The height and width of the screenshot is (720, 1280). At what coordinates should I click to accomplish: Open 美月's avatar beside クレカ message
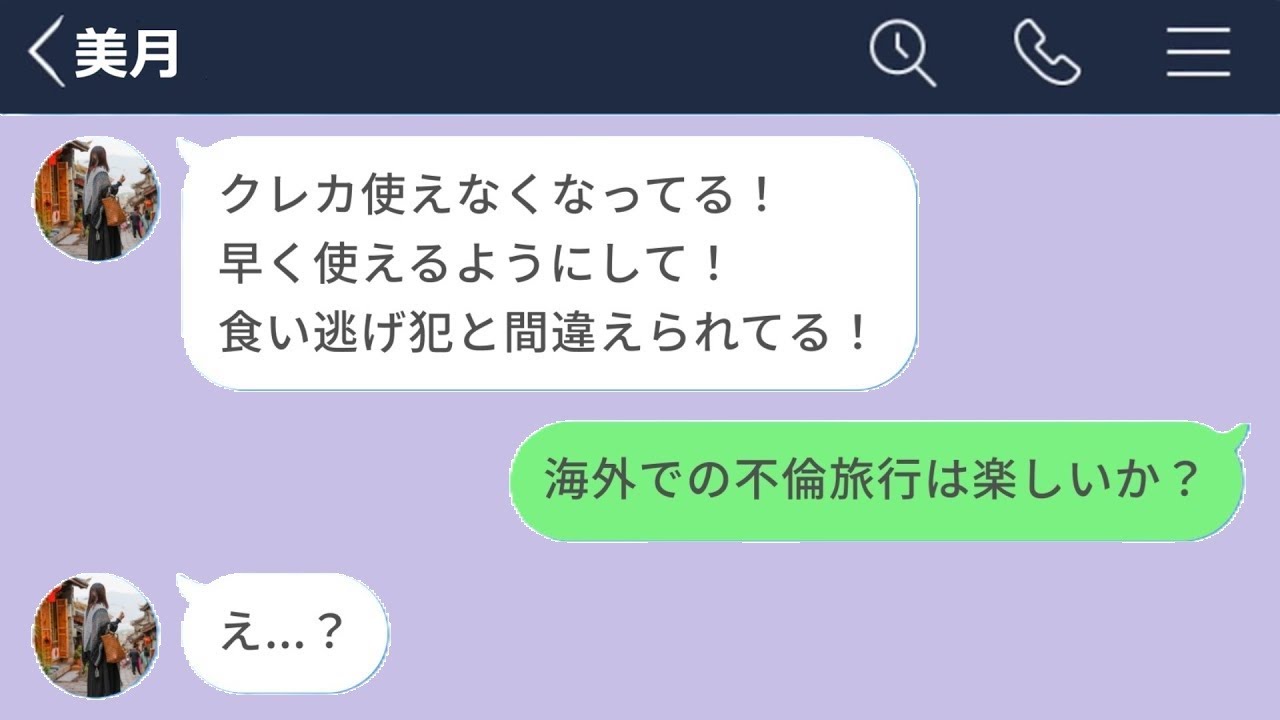tap(96, 200)
